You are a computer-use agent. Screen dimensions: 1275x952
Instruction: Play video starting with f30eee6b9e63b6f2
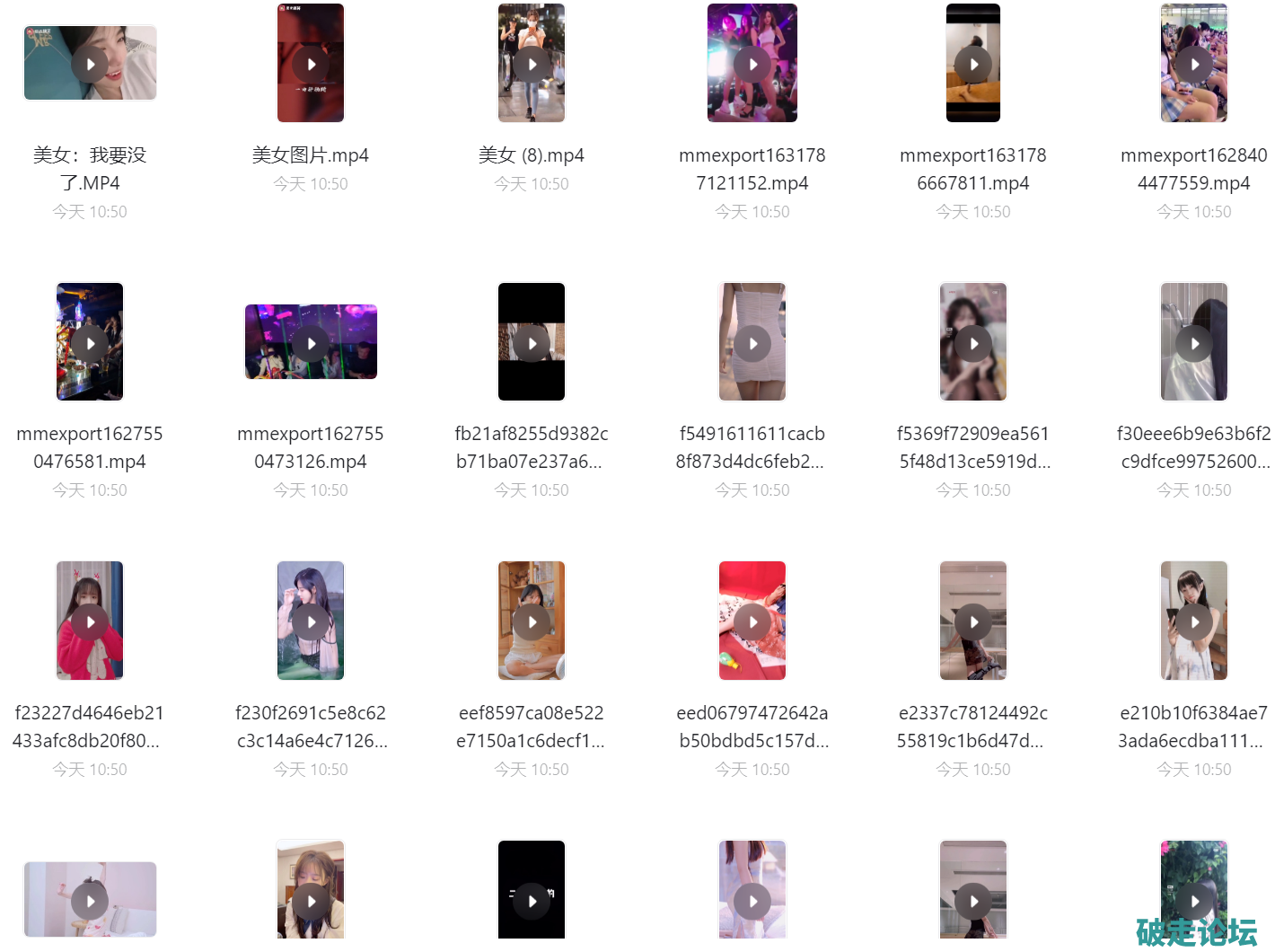[1194, 343]
